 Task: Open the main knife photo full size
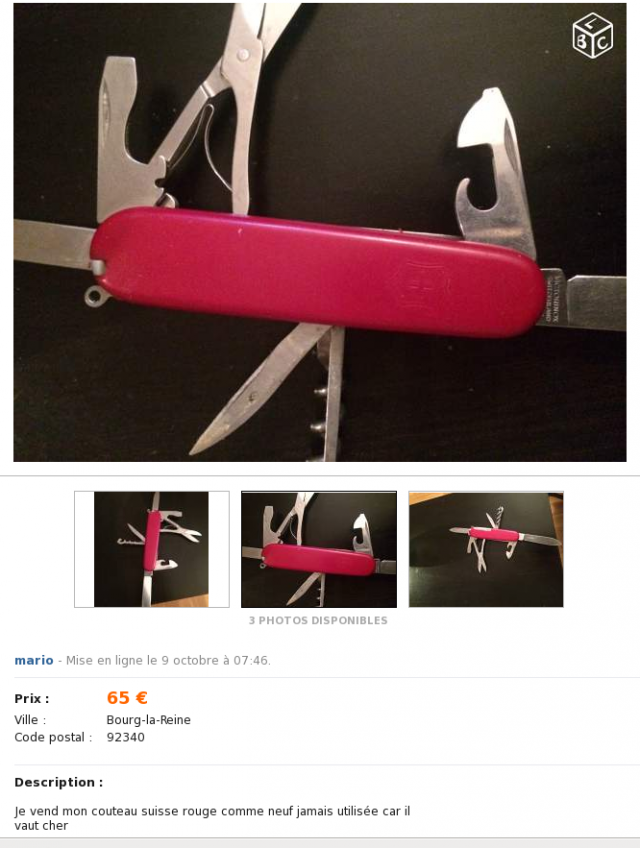coord(320,232)
